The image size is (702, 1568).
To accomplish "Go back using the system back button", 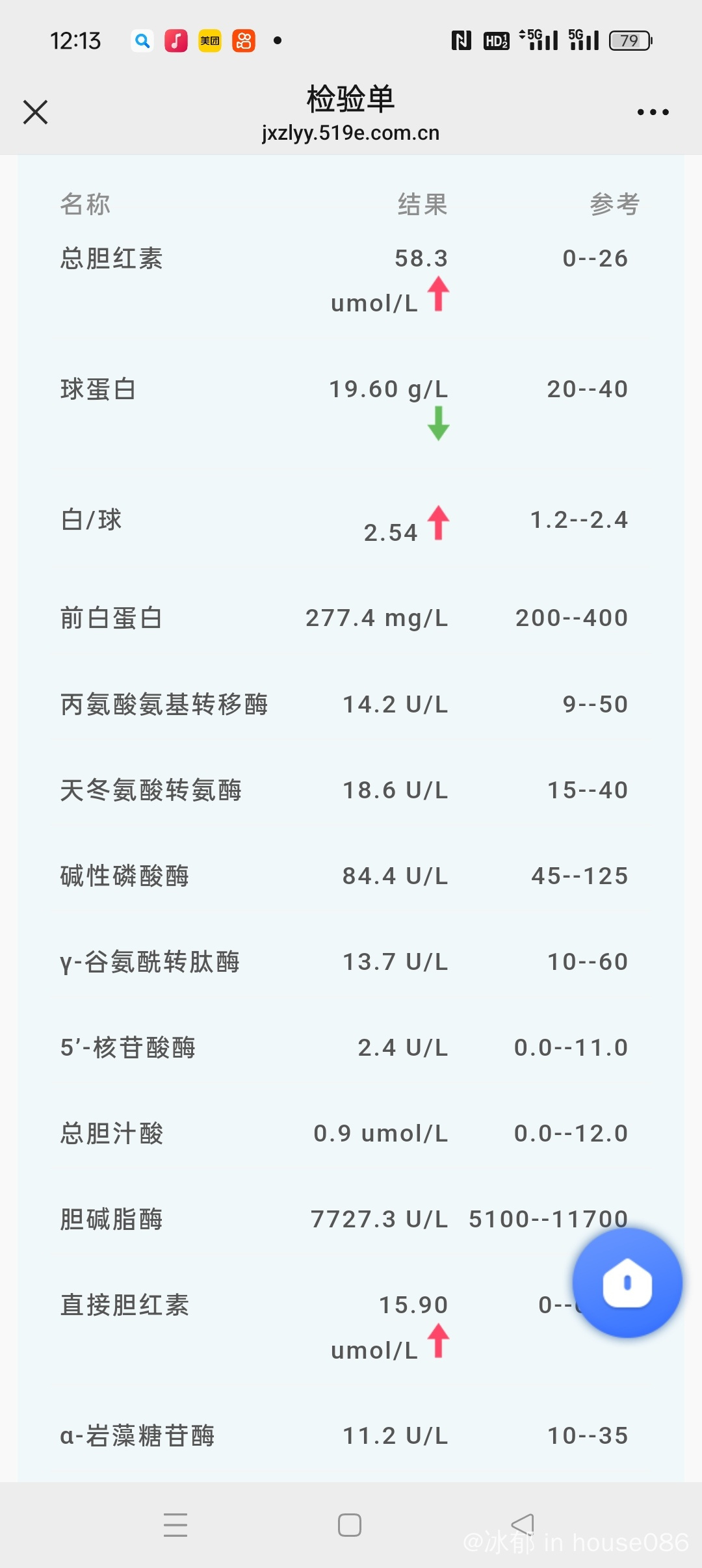I will (523, 1524).
